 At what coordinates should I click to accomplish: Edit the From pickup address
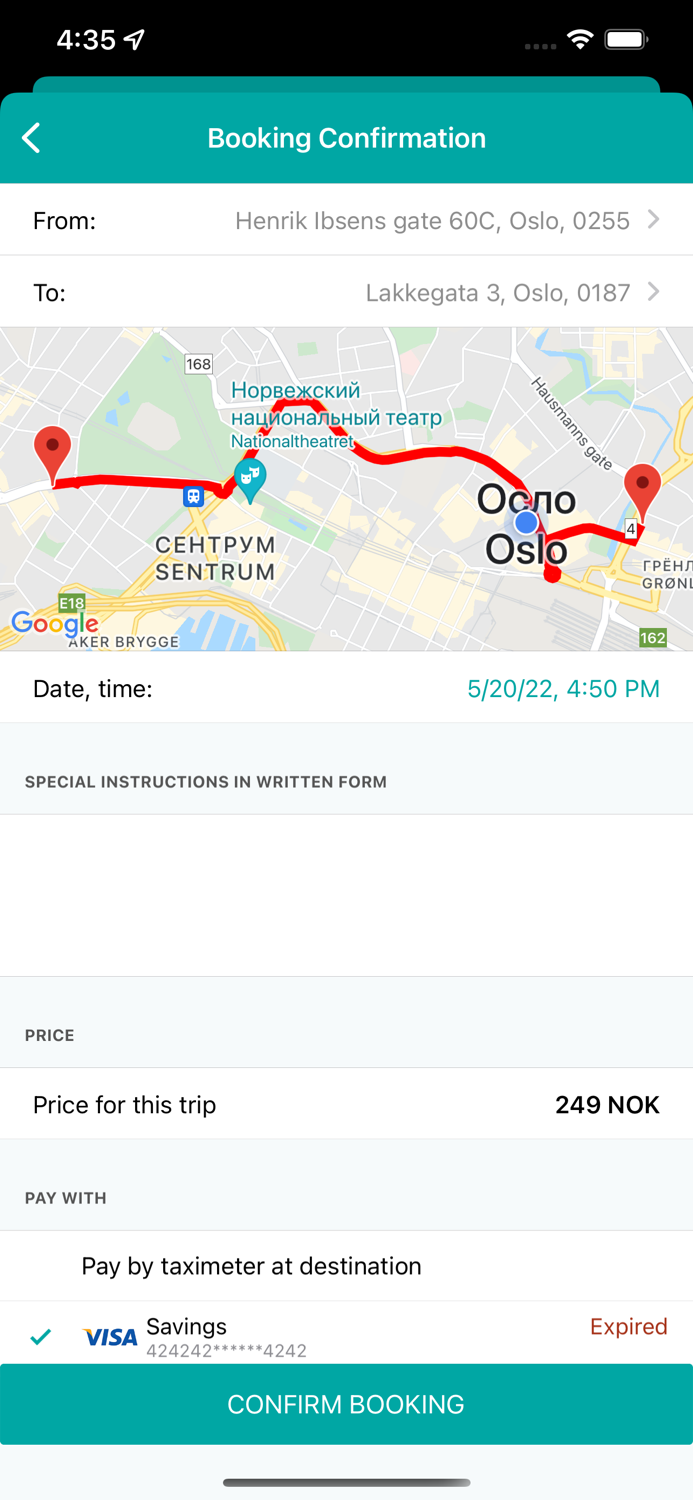pos(346,220)
